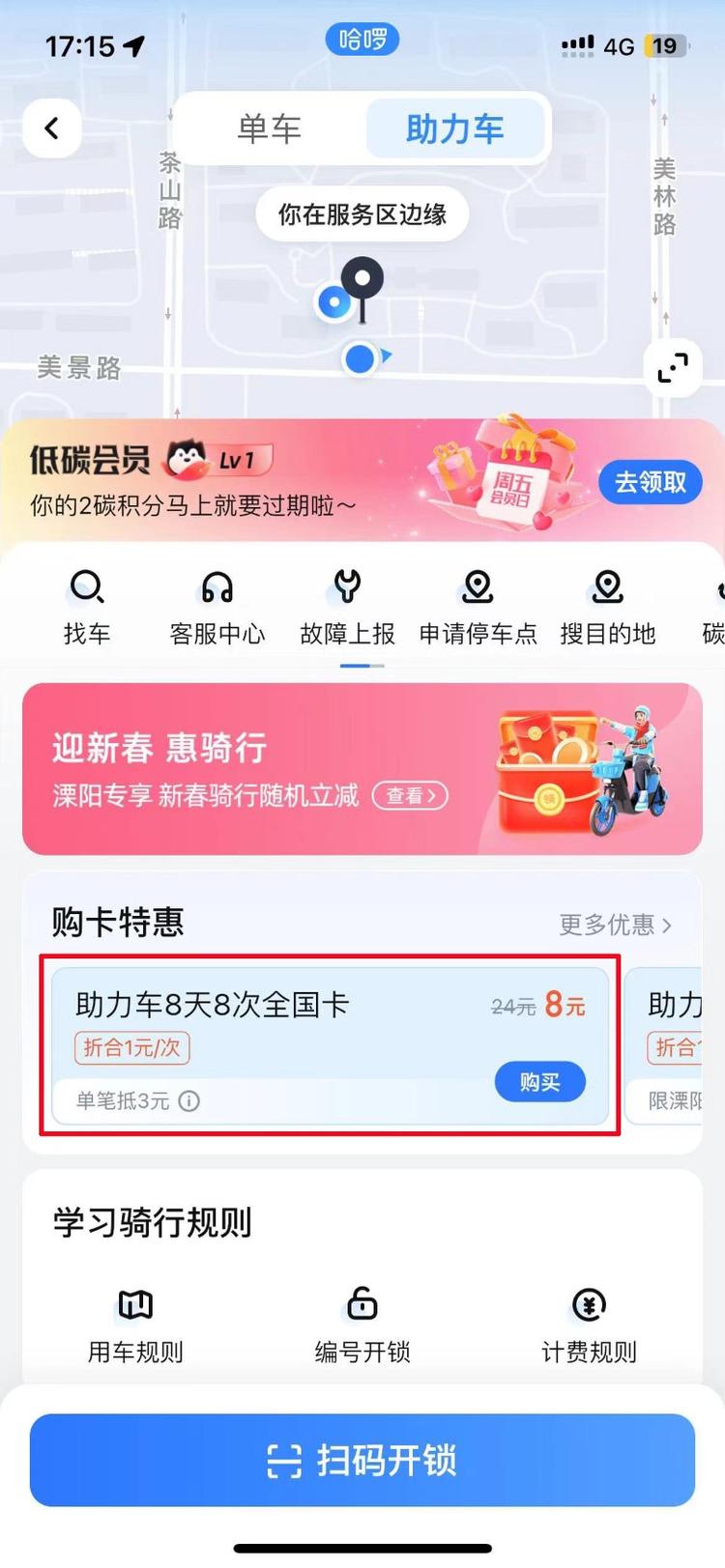Open 搜目的地

[608, 606]
